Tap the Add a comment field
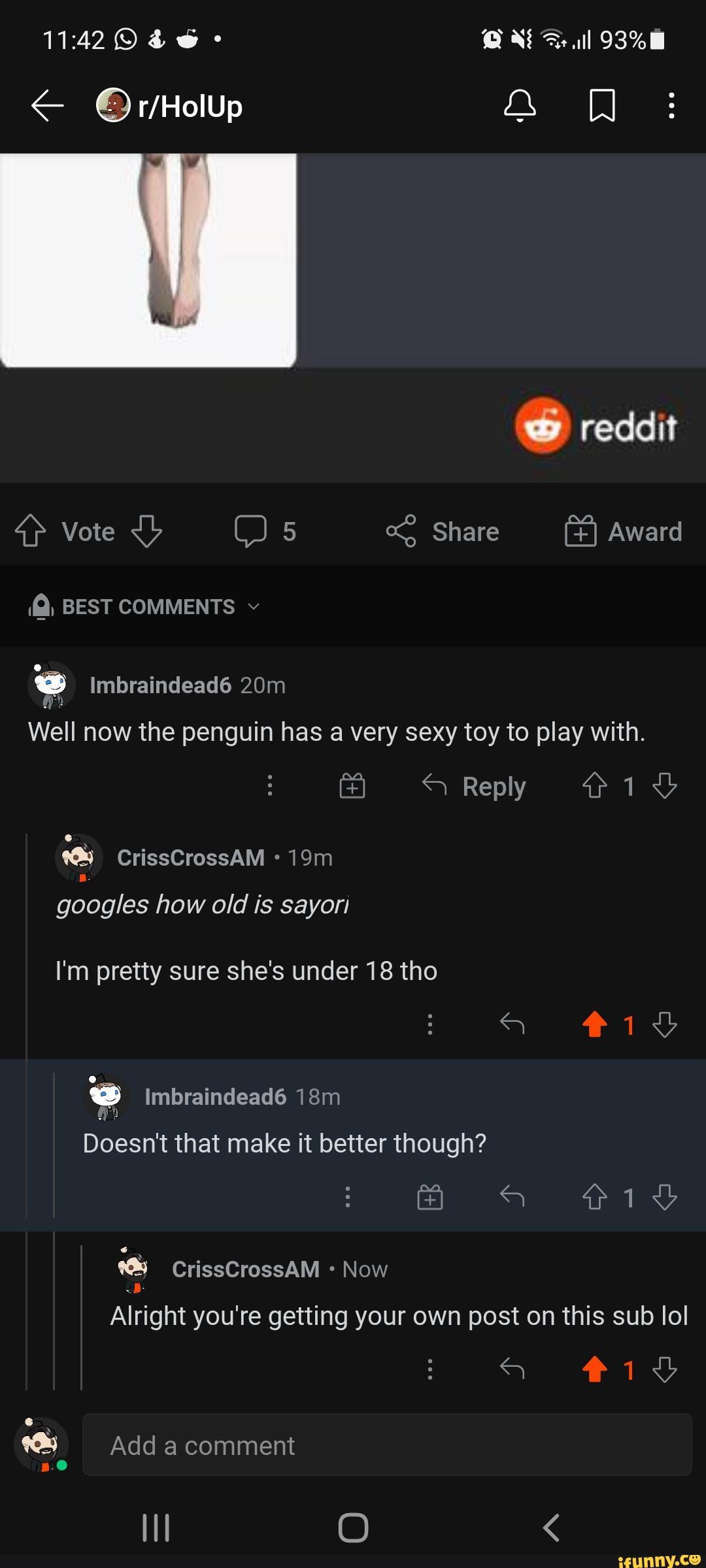Viewport: 706px width, 1568px height. point(386,1445)
